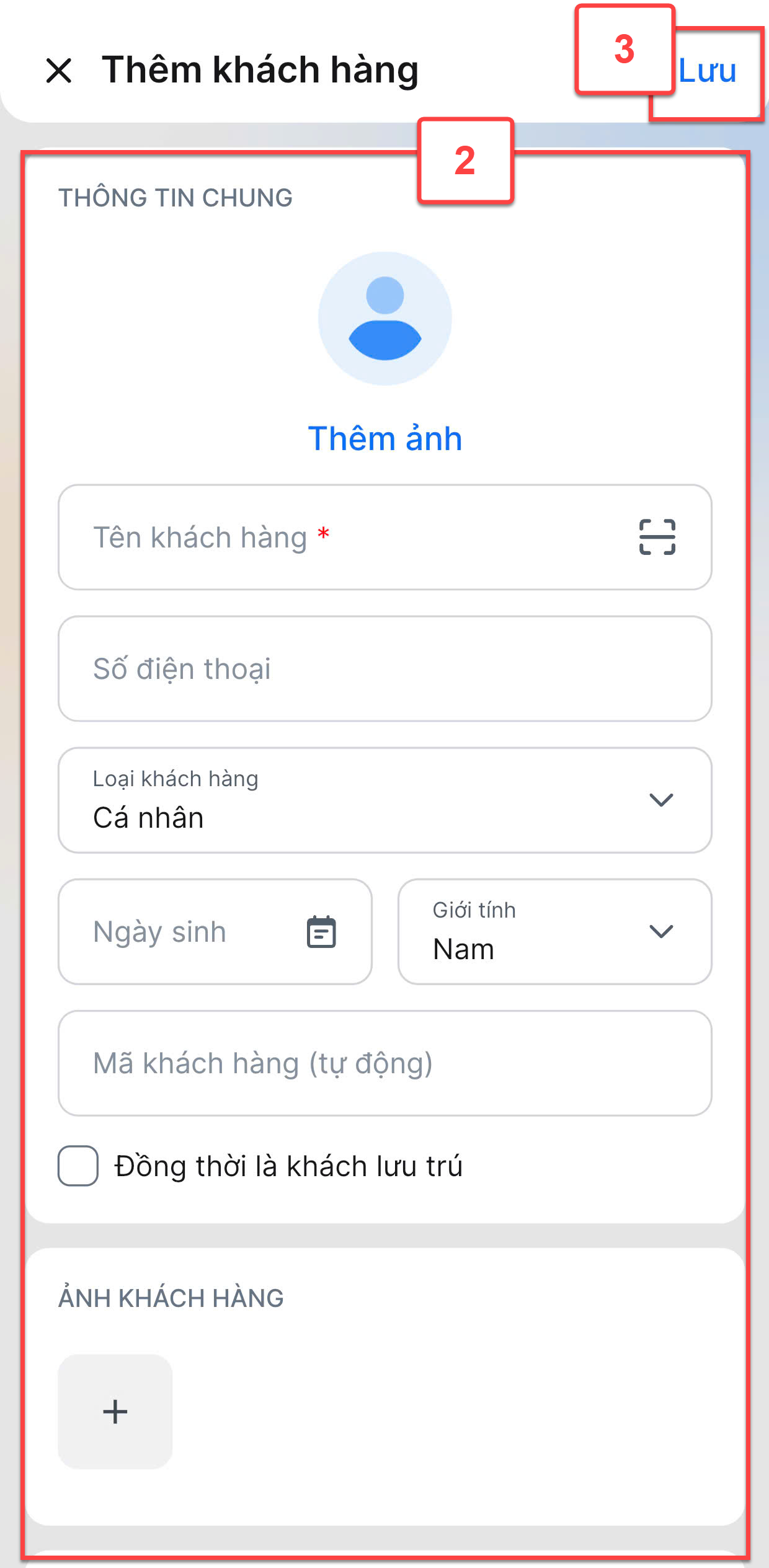This screenshot has height=1568, width=769.
Task: Focus the Mã khách hàng field
Action: pyautogui.click(x=384, y=1063)
